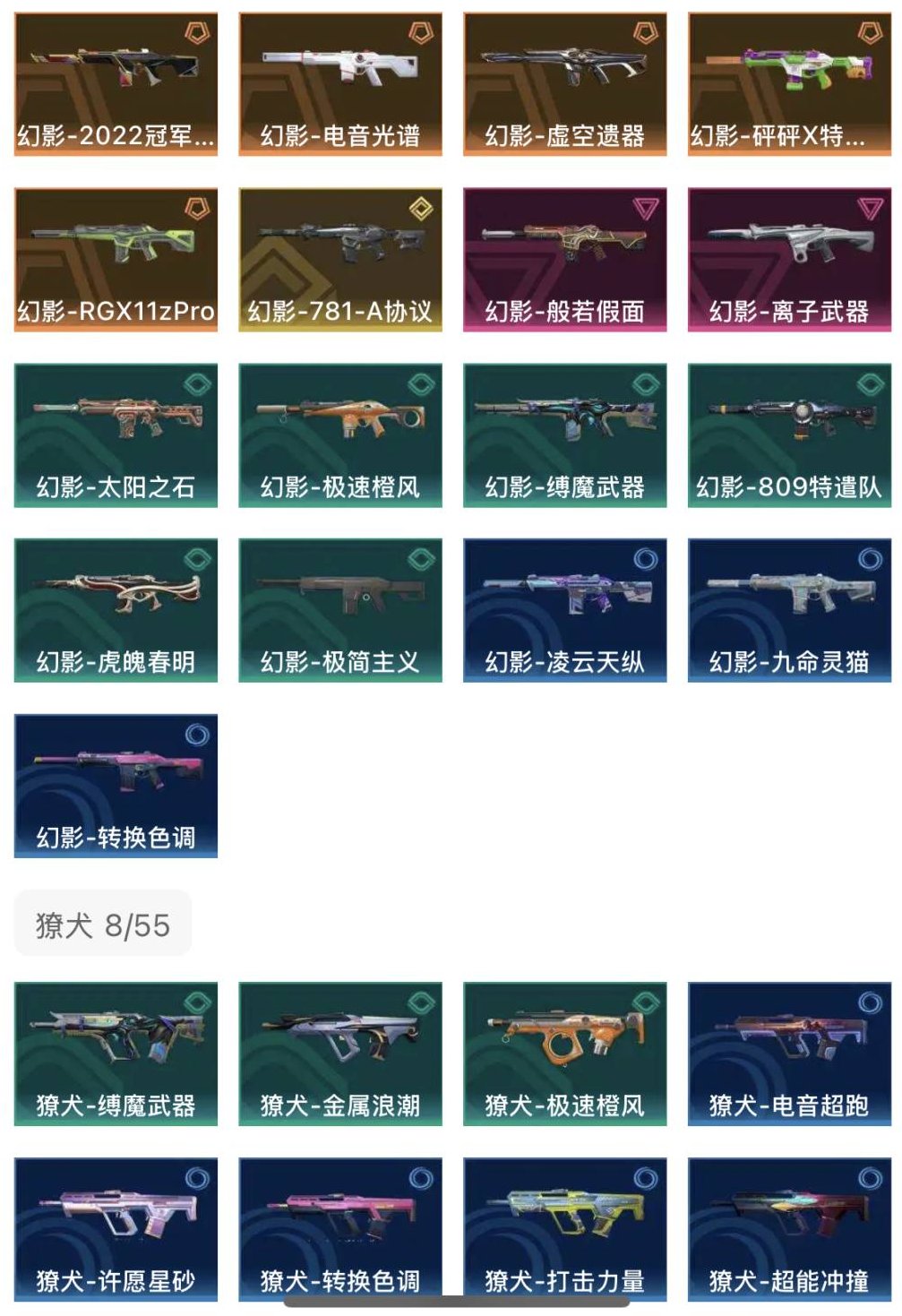Select the 幻影-电音光谱 skin card
This screenshot has width=902, height=1316.
click(337, 81)
